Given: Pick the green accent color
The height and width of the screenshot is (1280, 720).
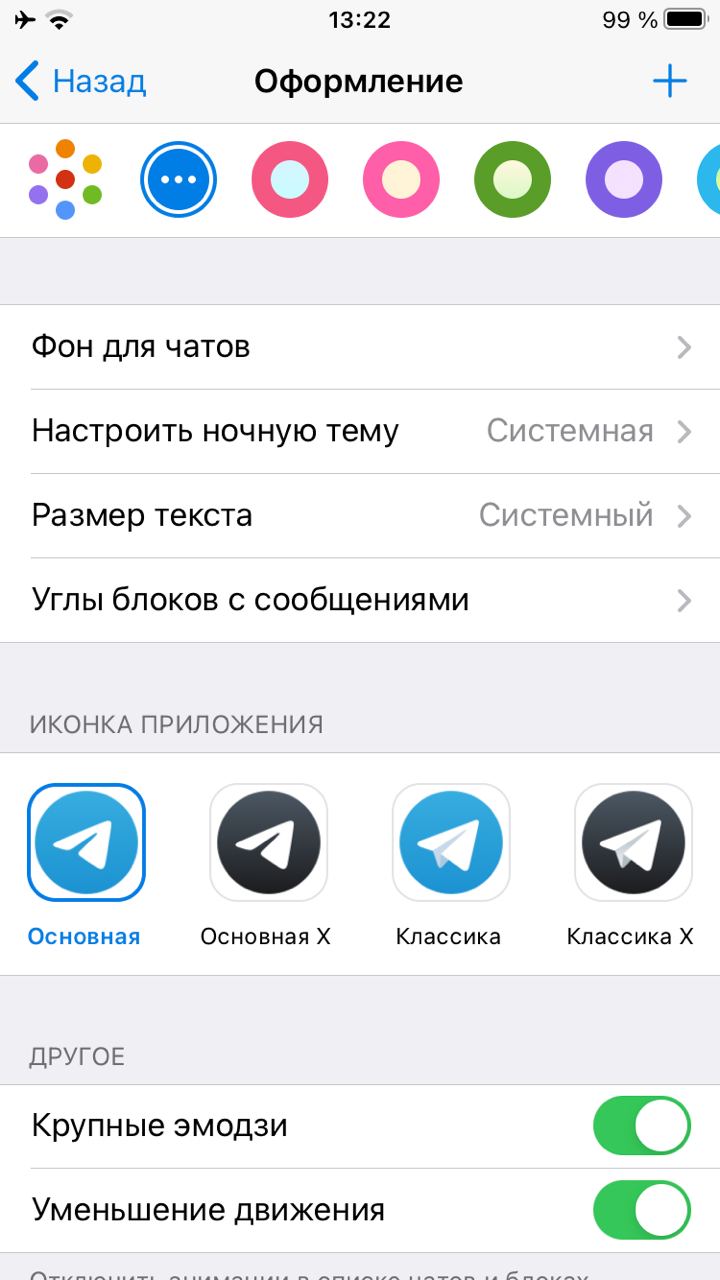Looking at the screenshot, I should [x=512, y=180].
